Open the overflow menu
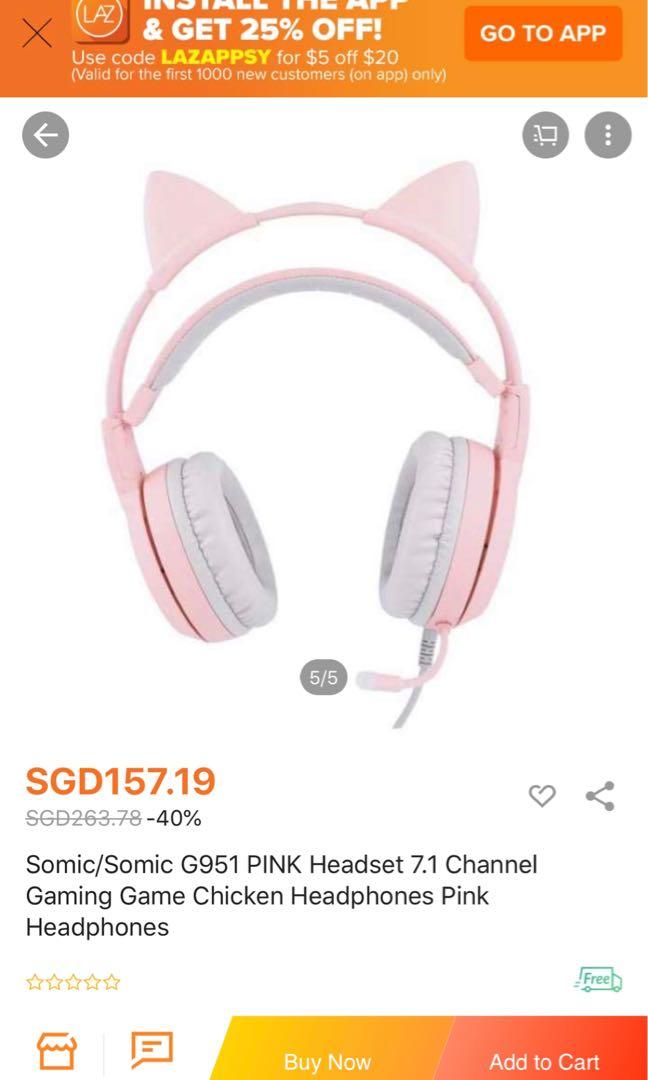This screenshot has height=1080, width=648. pos(608,135)
